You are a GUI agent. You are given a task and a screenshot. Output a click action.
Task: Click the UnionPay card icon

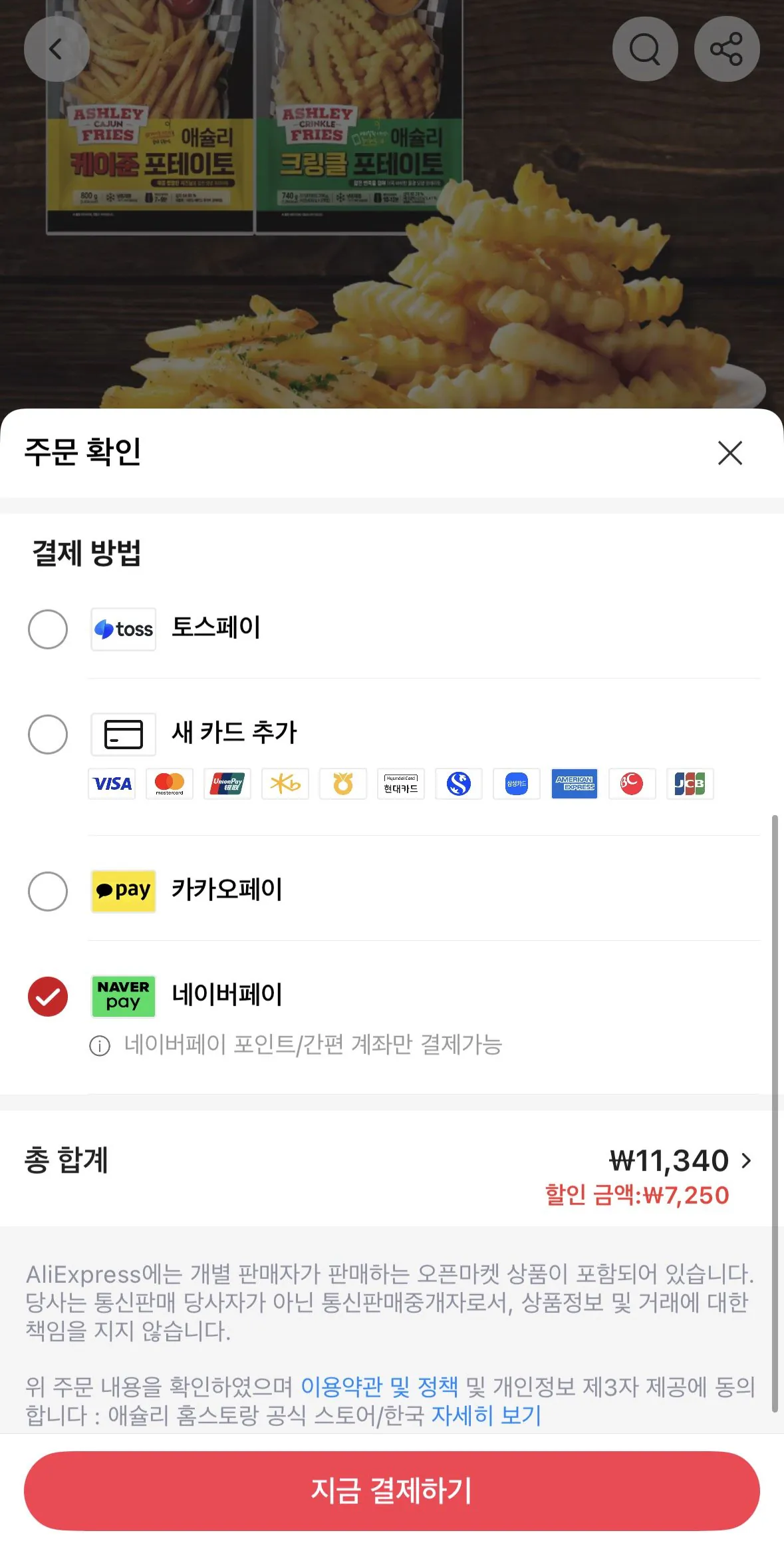(227, 784)
